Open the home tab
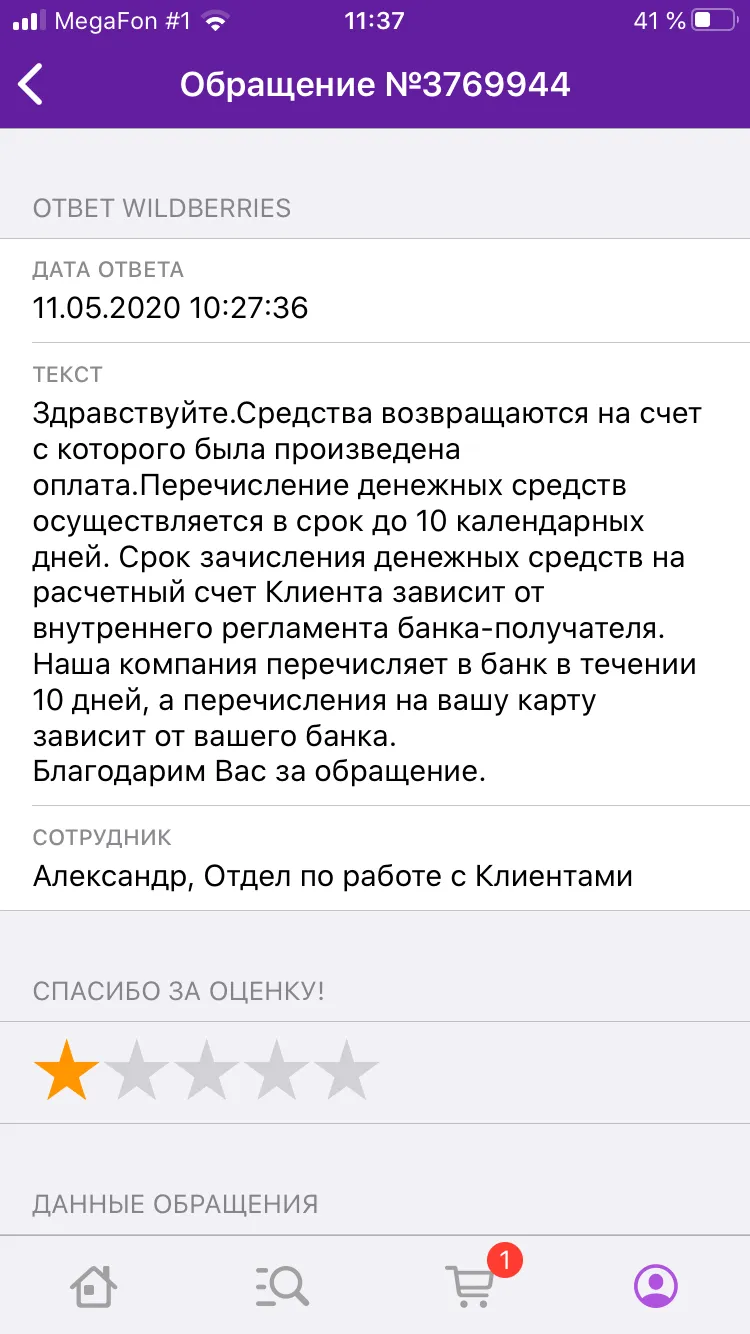The image size is (750, 1334). point(93,1286)
